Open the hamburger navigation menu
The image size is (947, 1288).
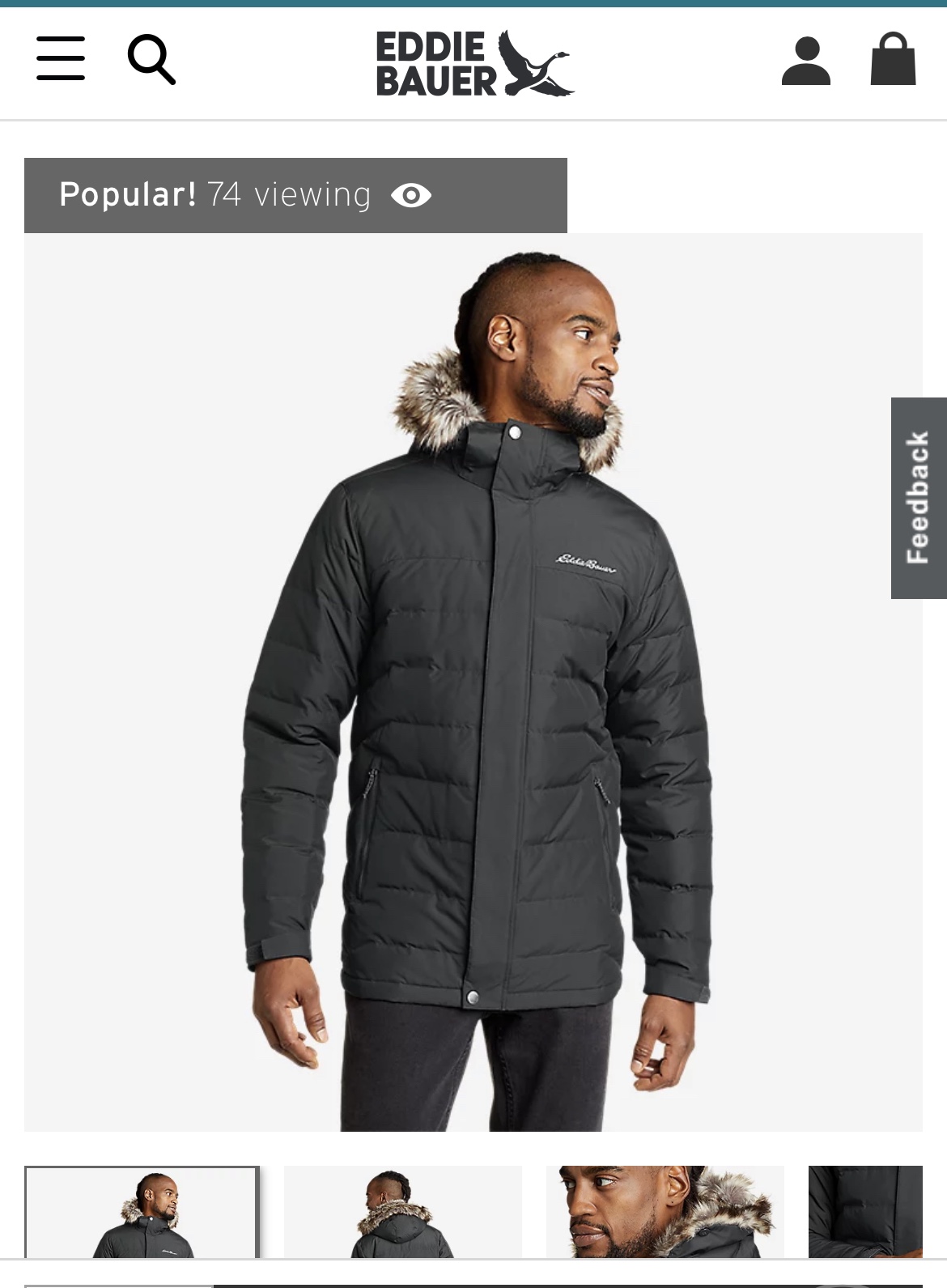tap(61, 58)
